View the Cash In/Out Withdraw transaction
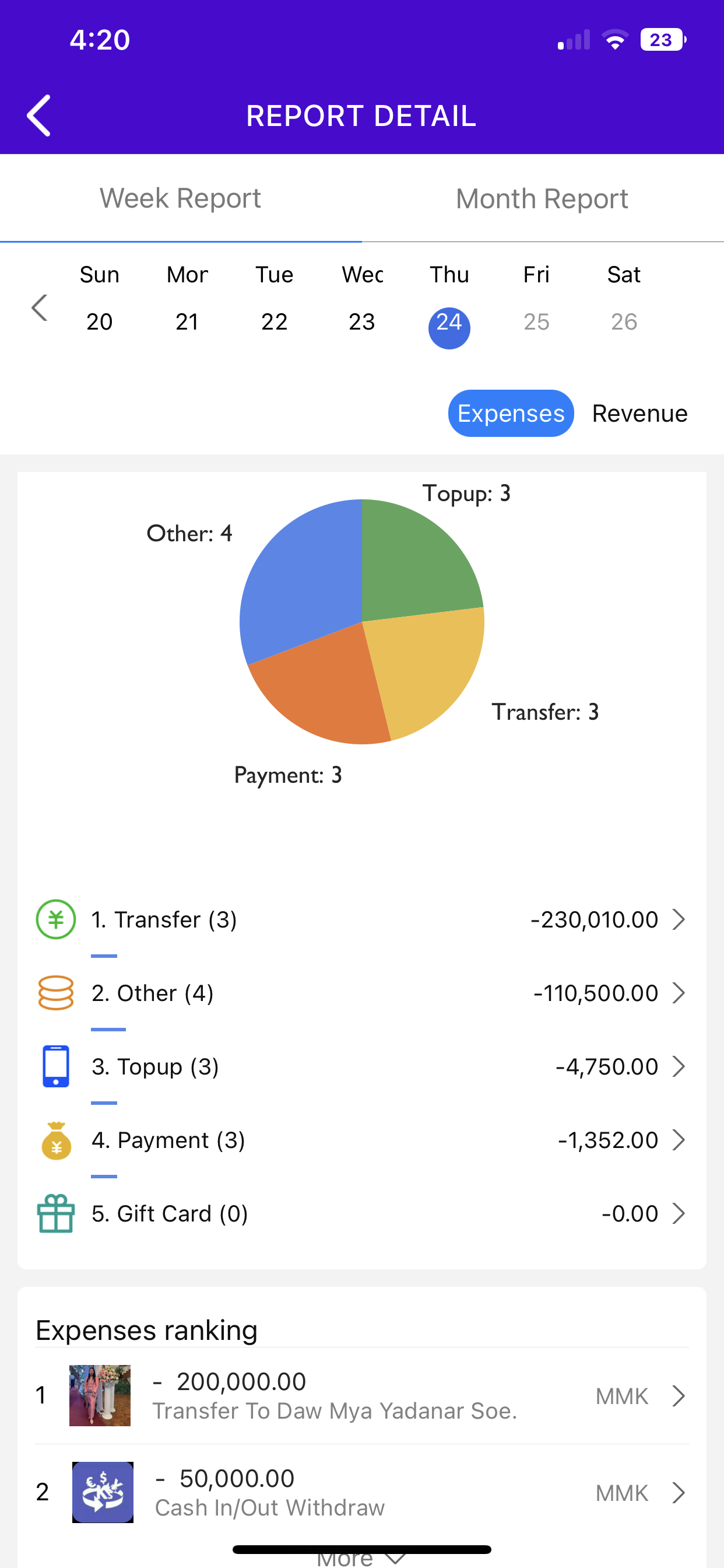The image size is (724, 1568). click(x=362, y=1493)
